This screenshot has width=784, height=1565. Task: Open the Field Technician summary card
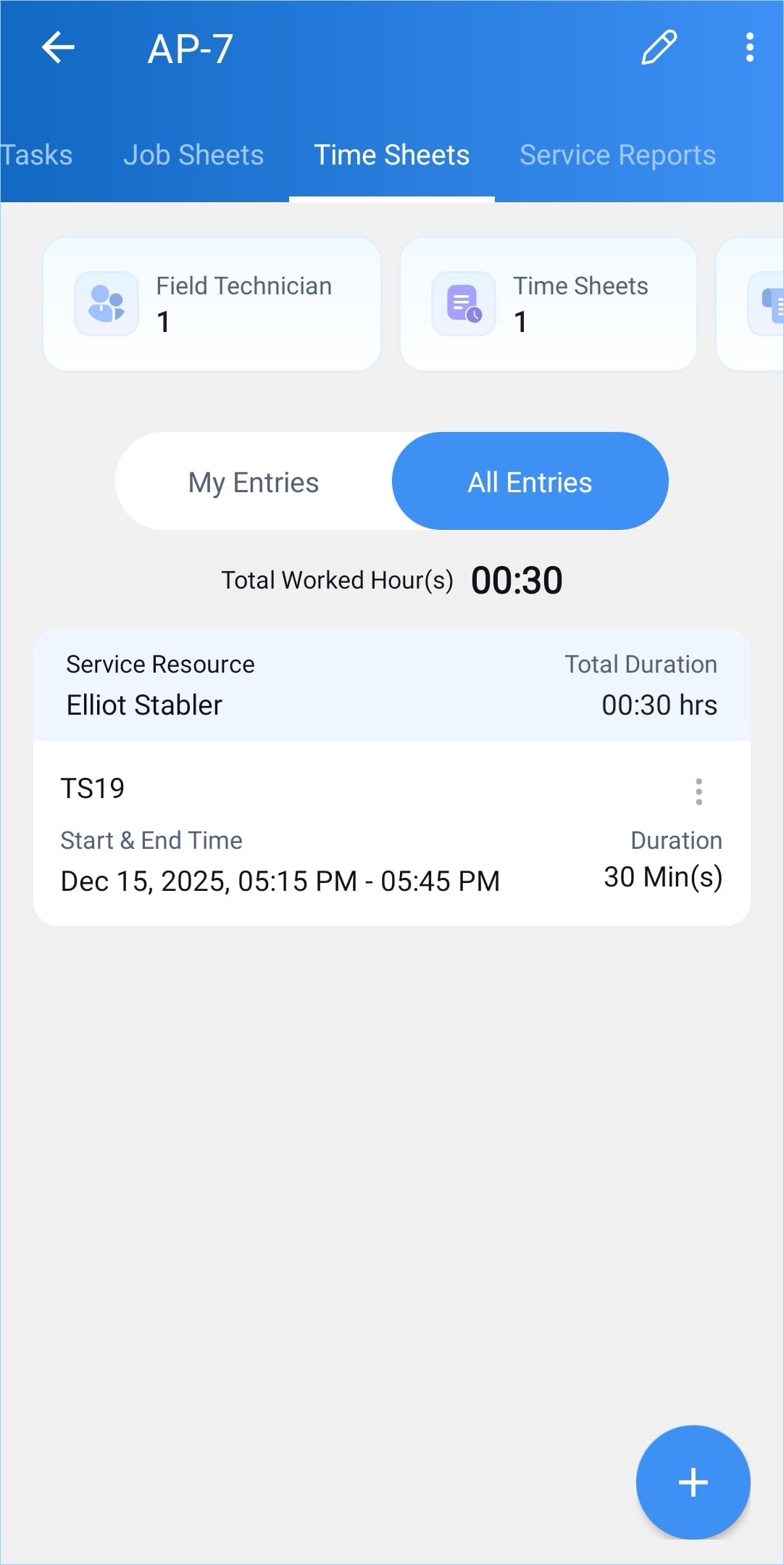212,304
